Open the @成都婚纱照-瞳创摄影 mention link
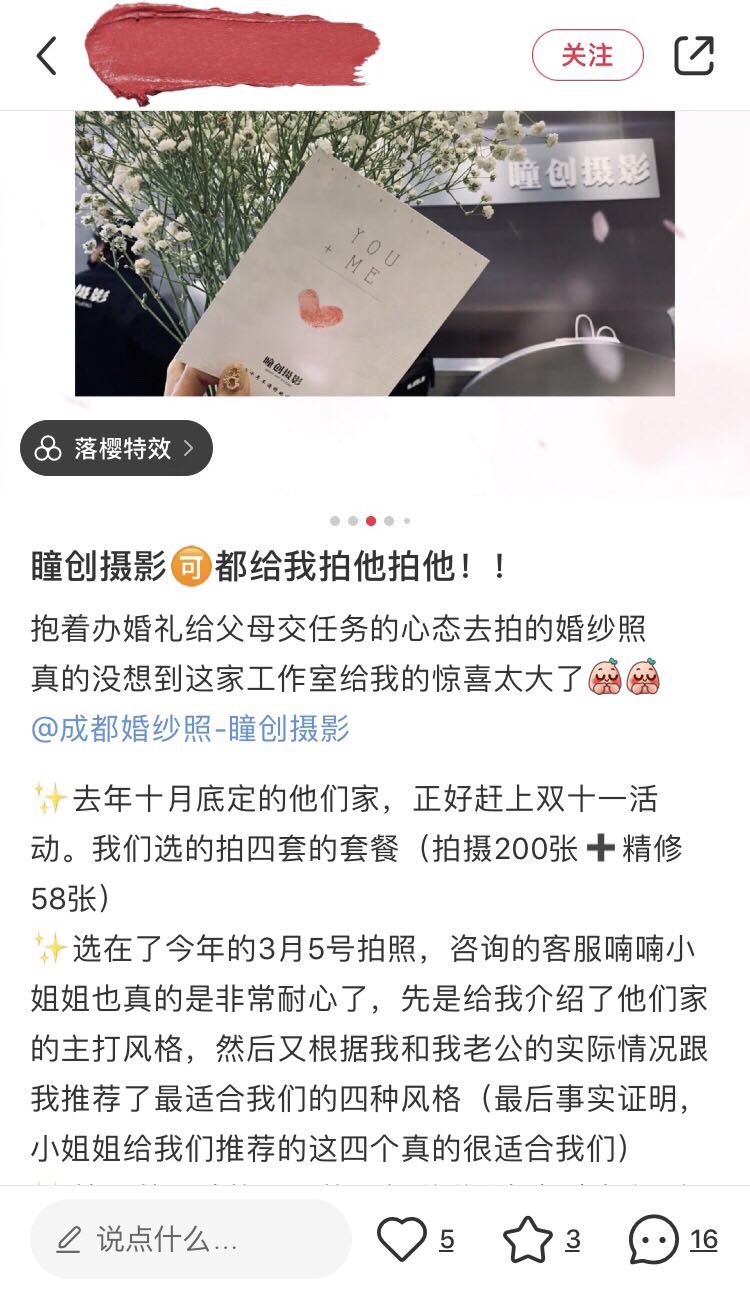This screenshot has height=1293, width=750. point(190,728)
